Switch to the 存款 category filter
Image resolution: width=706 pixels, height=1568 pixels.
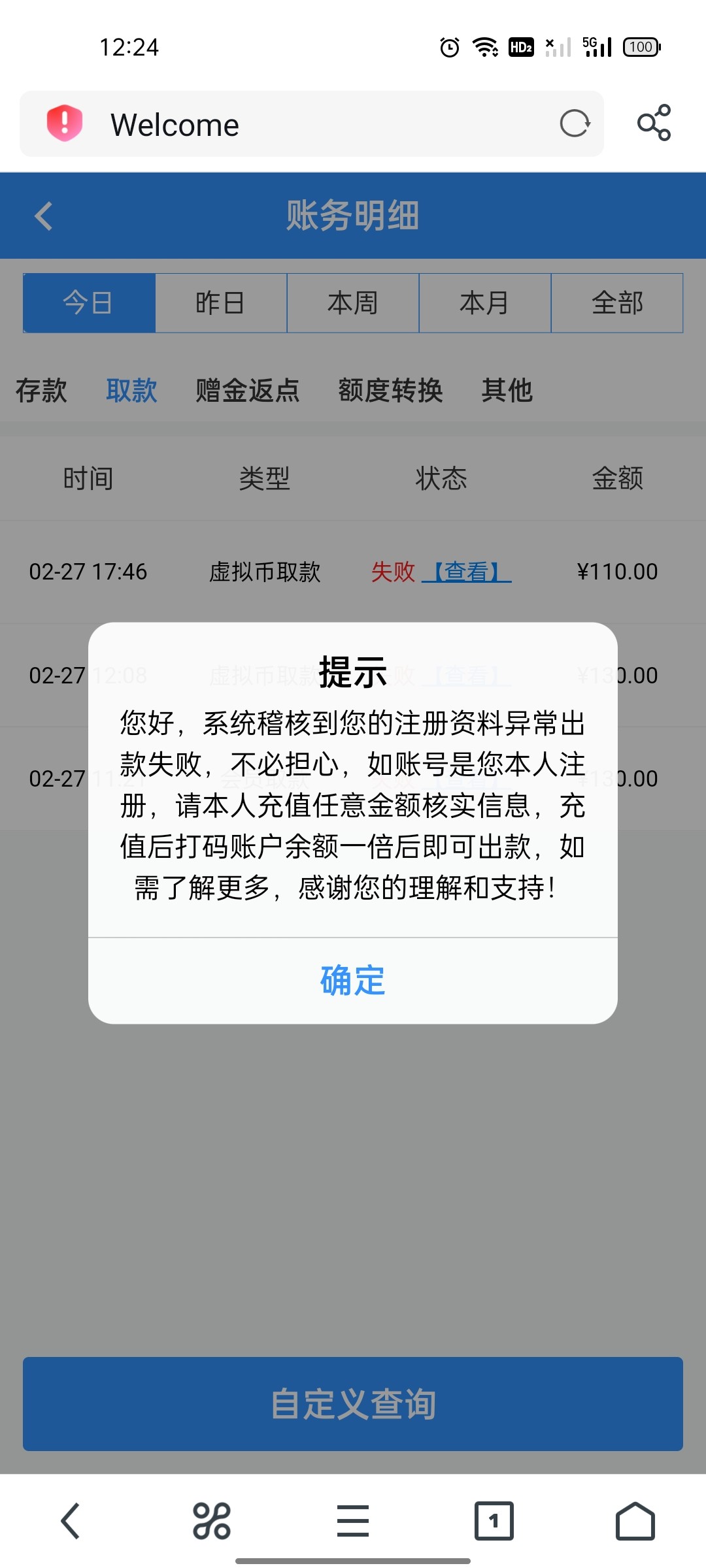point(41,390)
